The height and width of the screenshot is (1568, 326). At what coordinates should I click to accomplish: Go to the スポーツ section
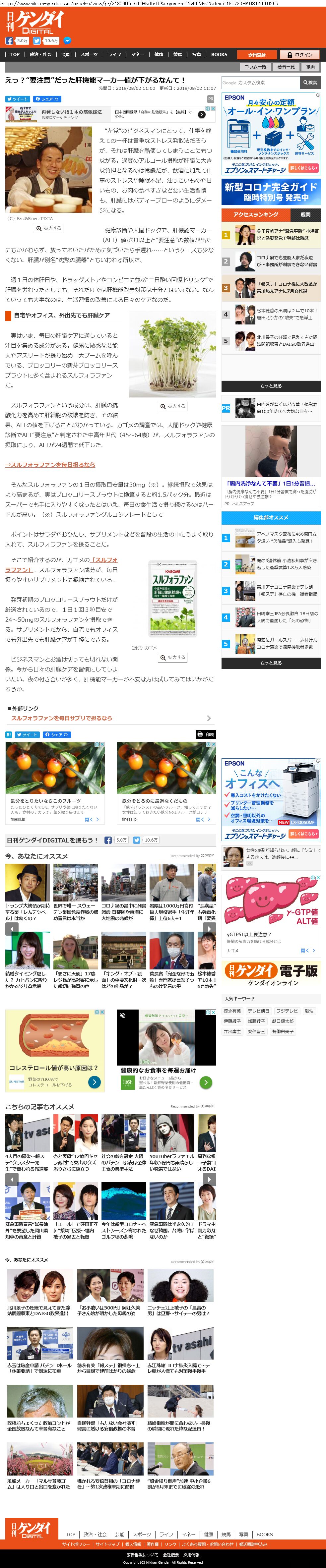point(89,55)
